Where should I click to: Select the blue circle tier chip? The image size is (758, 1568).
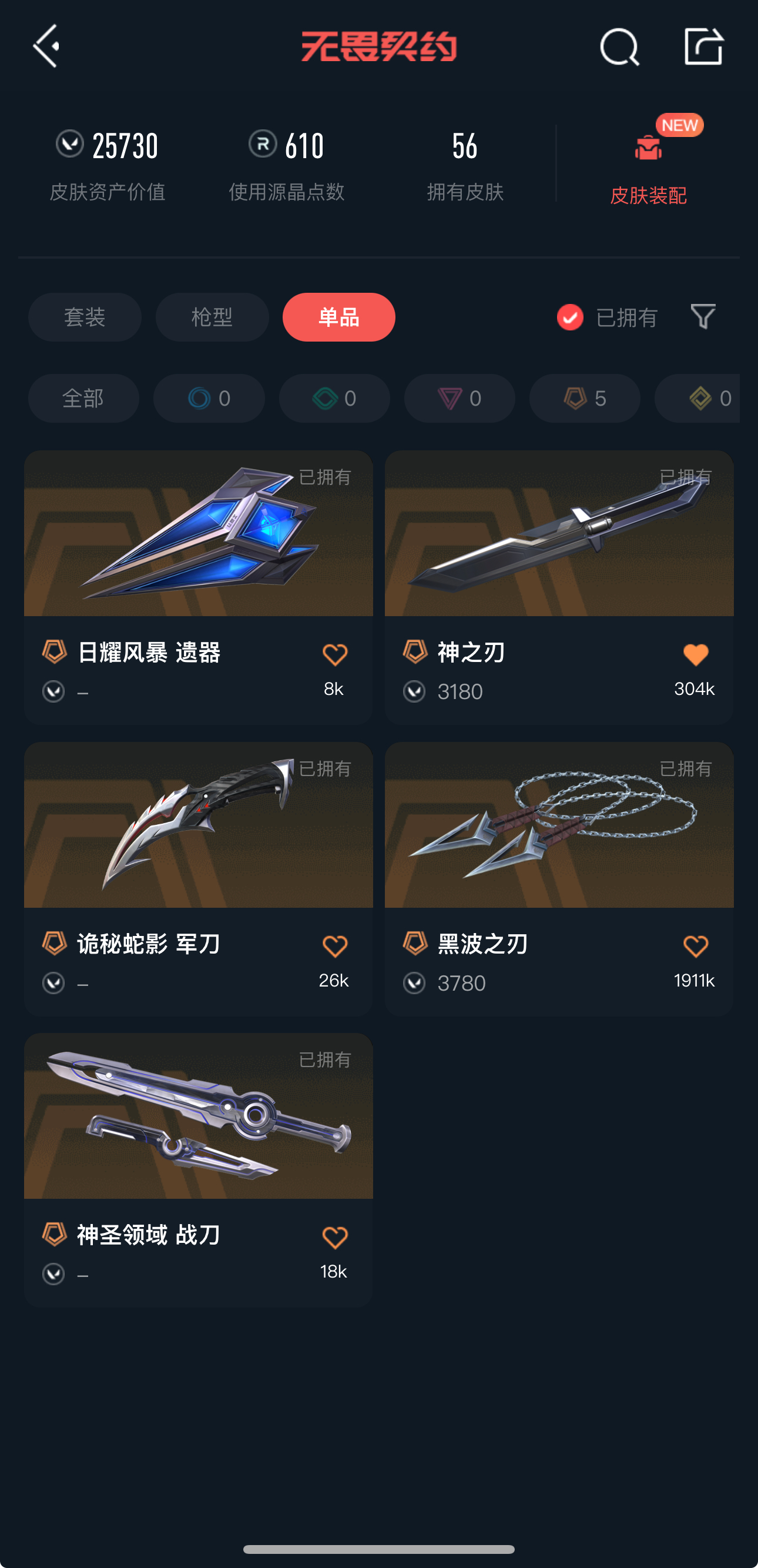click(209, 399)
